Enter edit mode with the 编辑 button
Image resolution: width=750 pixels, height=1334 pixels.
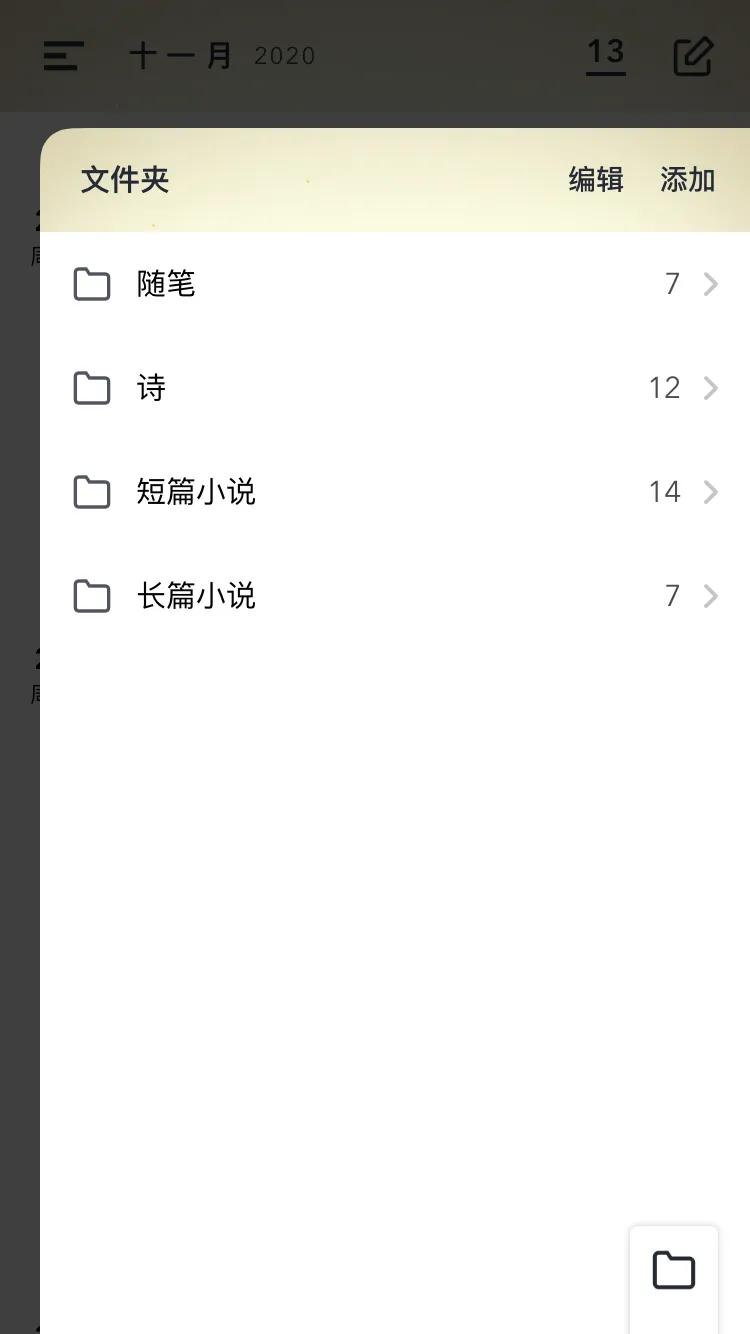point(596,180)
